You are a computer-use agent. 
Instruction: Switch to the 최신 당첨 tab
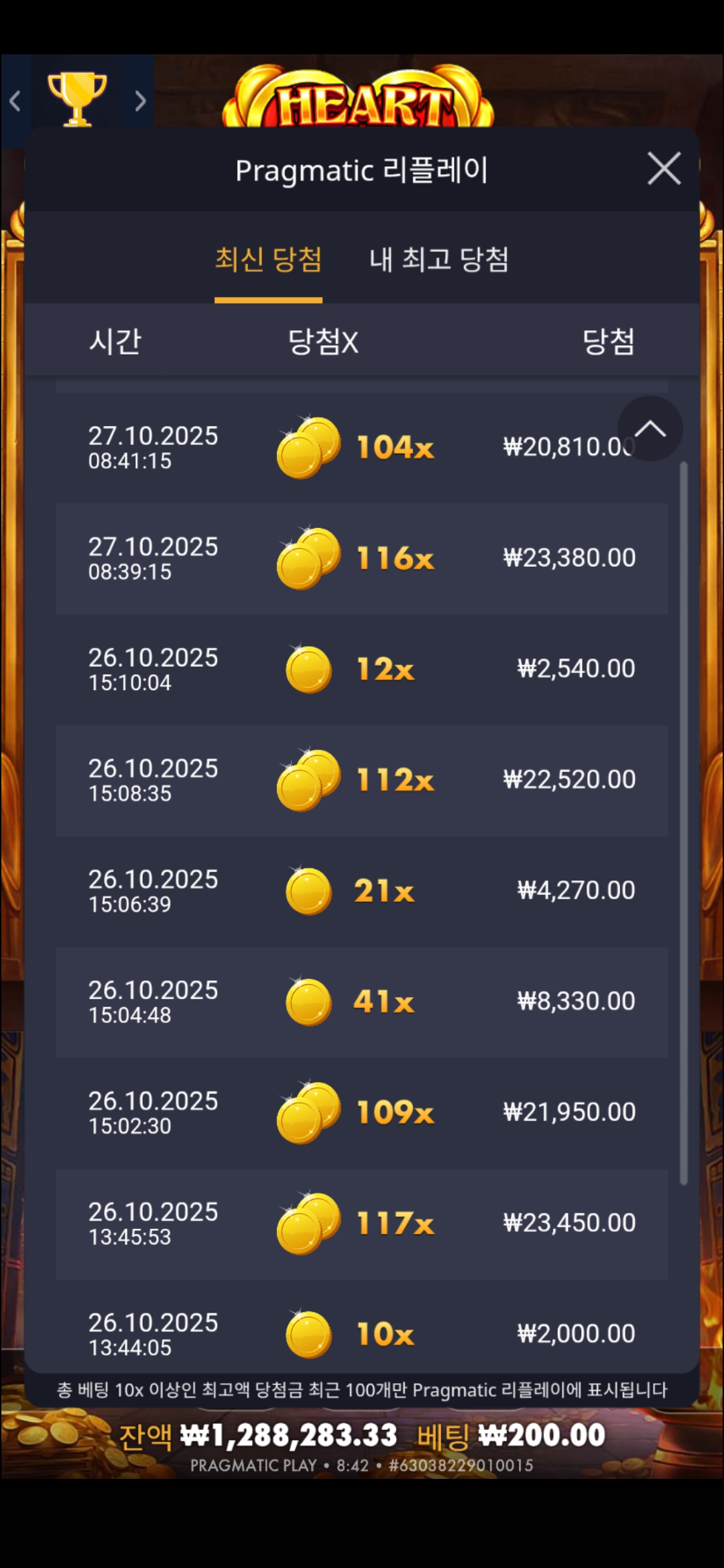pos(268,260)
